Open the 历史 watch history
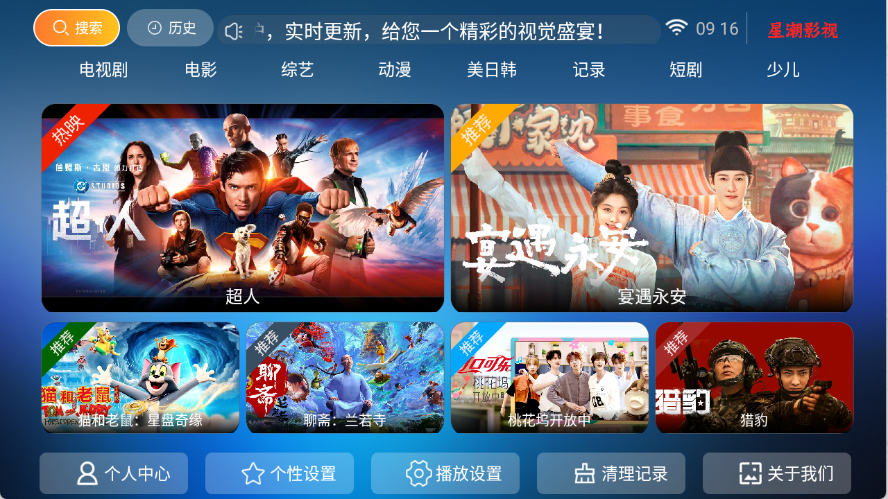888x499 pixels. pyautogui.click(x=170, y=28)
